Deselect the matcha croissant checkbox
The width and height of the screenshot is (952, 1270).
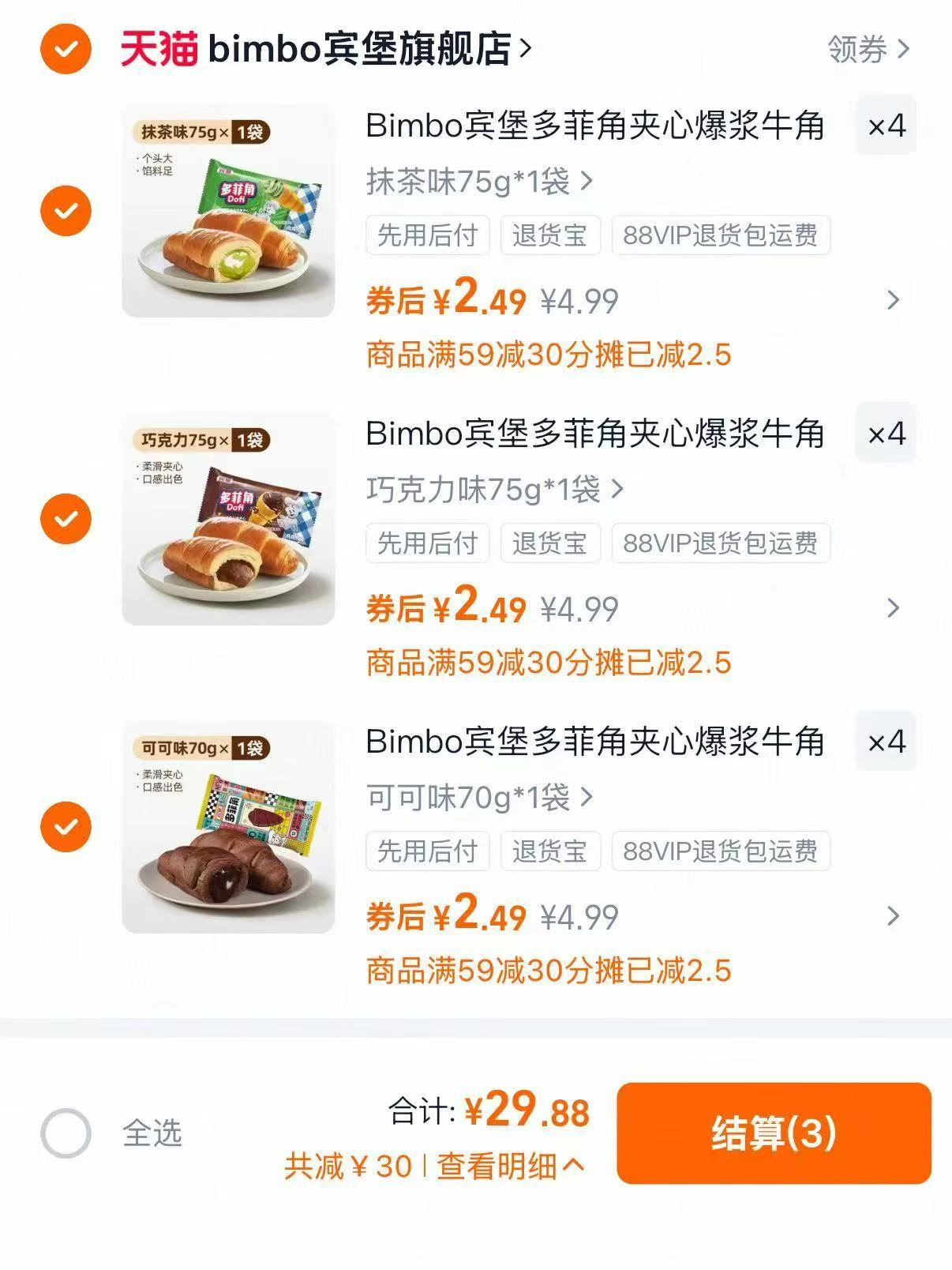[x=66, y=209]
